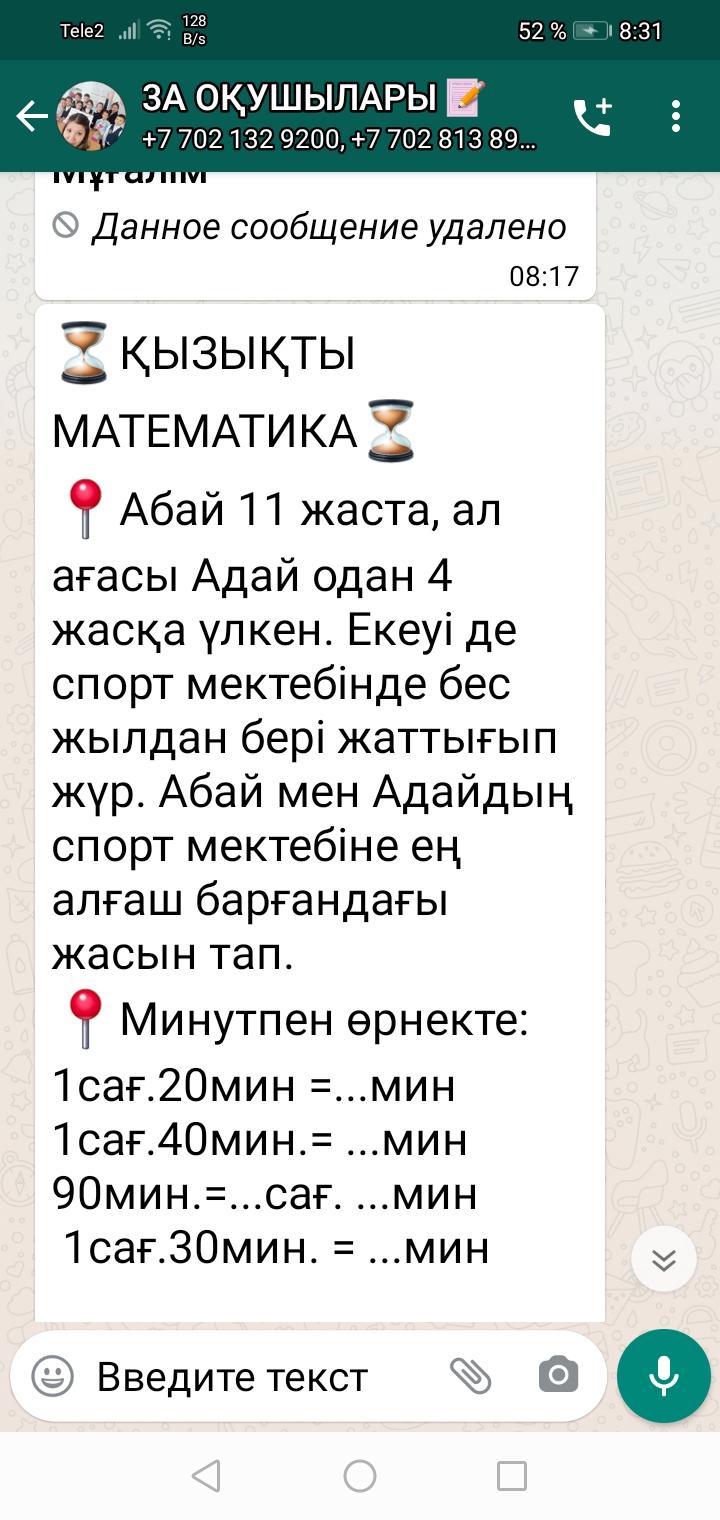Record a voice message
The image size is (720, 1520).
pos(664,1376)
